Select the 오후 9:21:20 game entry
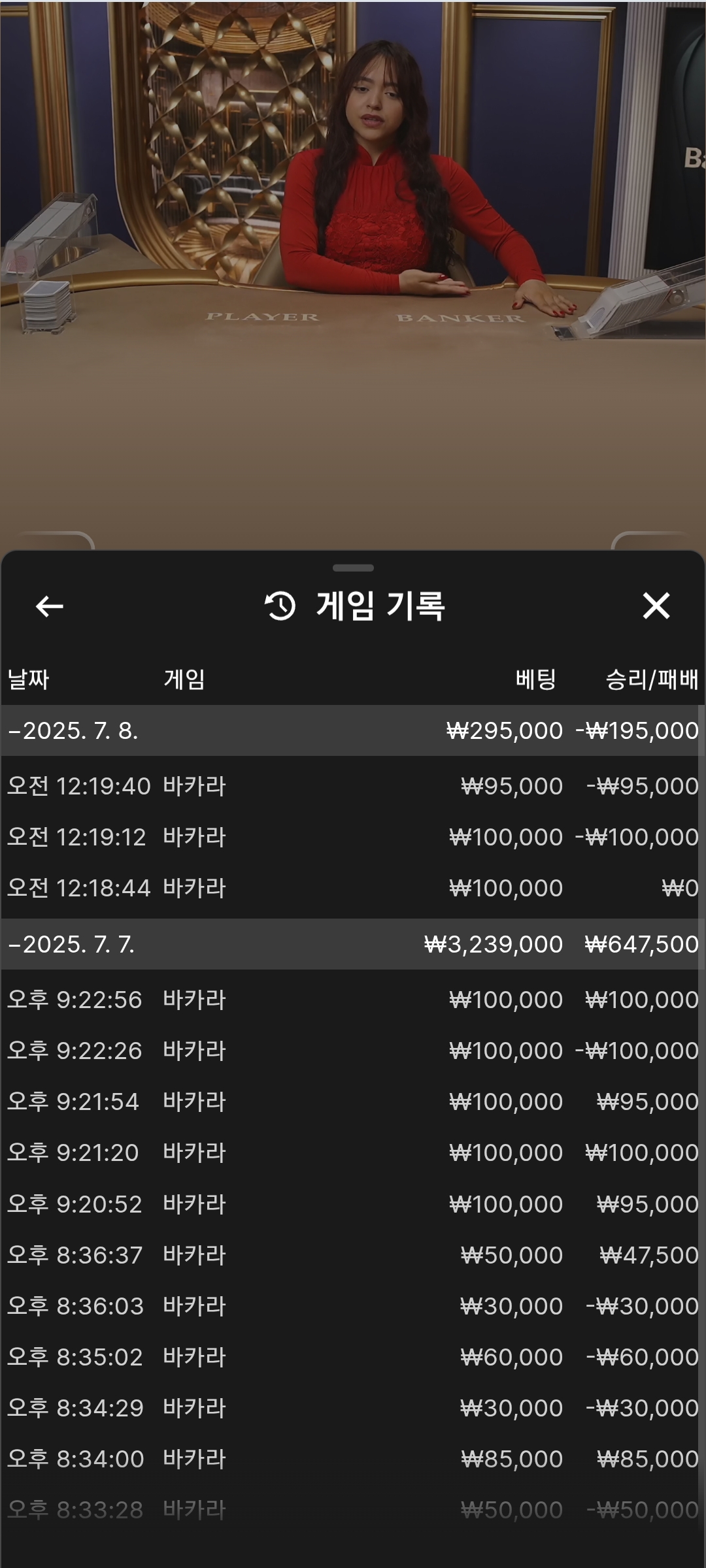Viewport: 706px width, 1568px height. [x=353, y=1152]
